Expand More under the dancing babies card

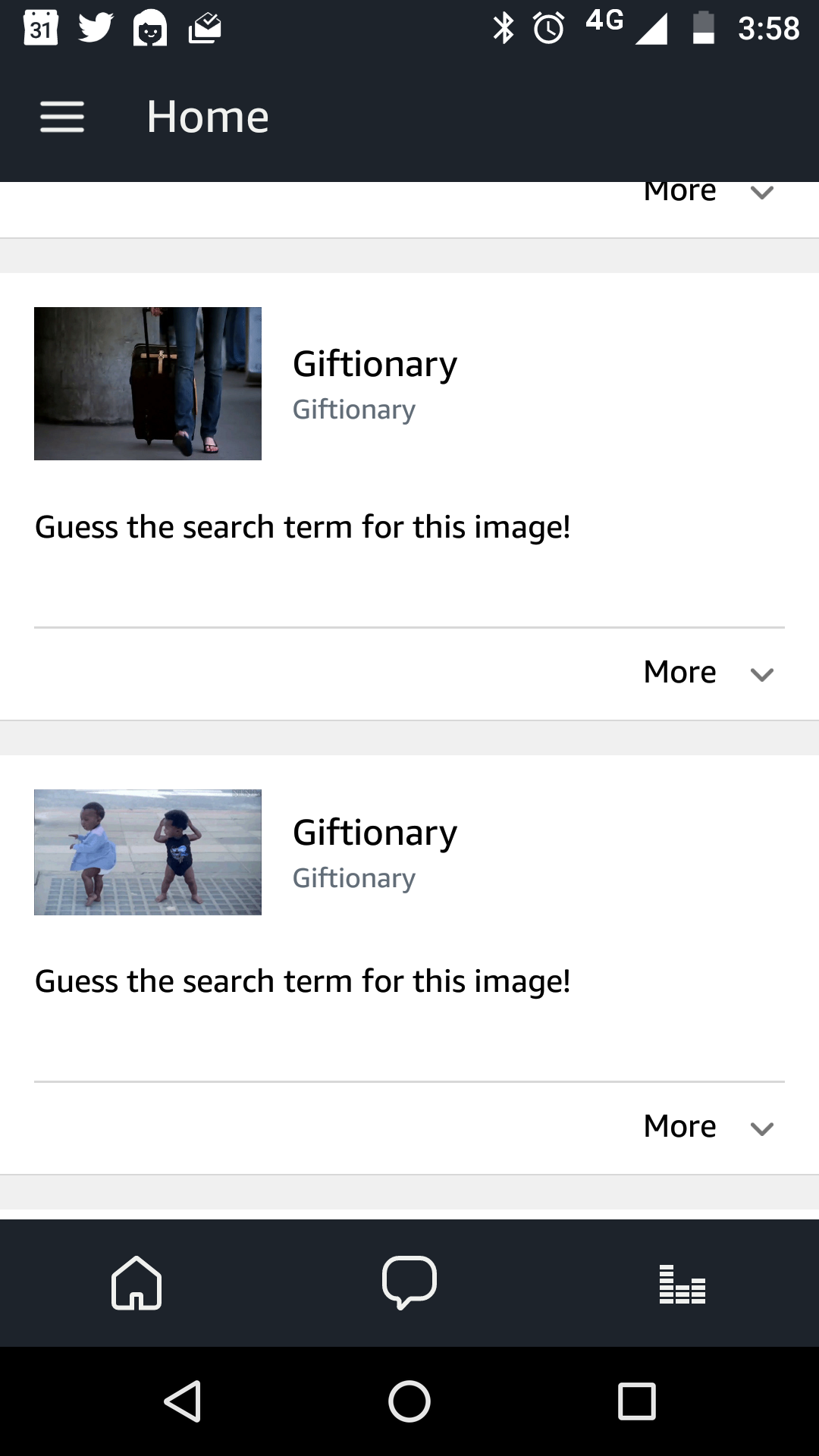coord(708,1126)
